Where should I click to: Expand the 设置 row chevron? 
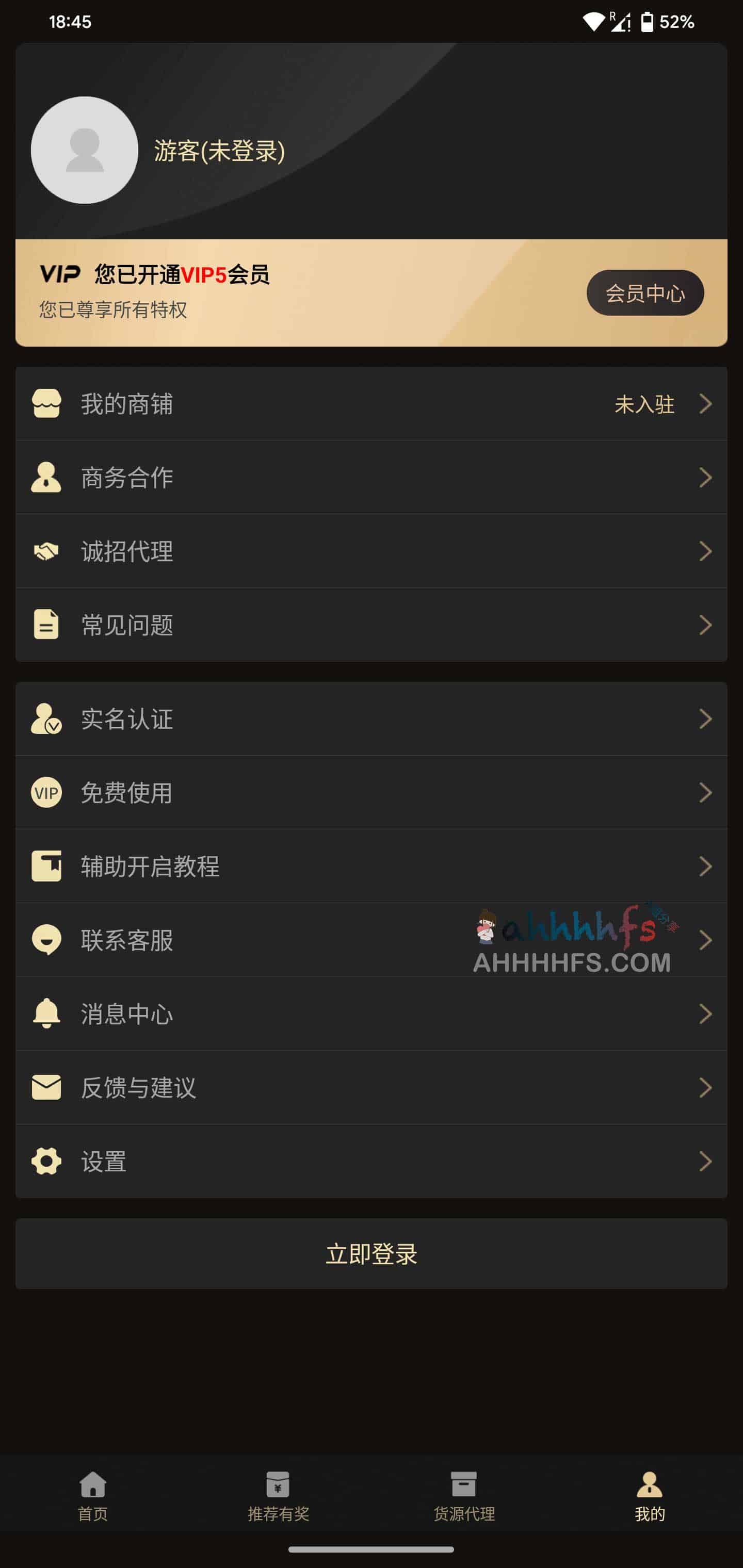click(705, 1162)
